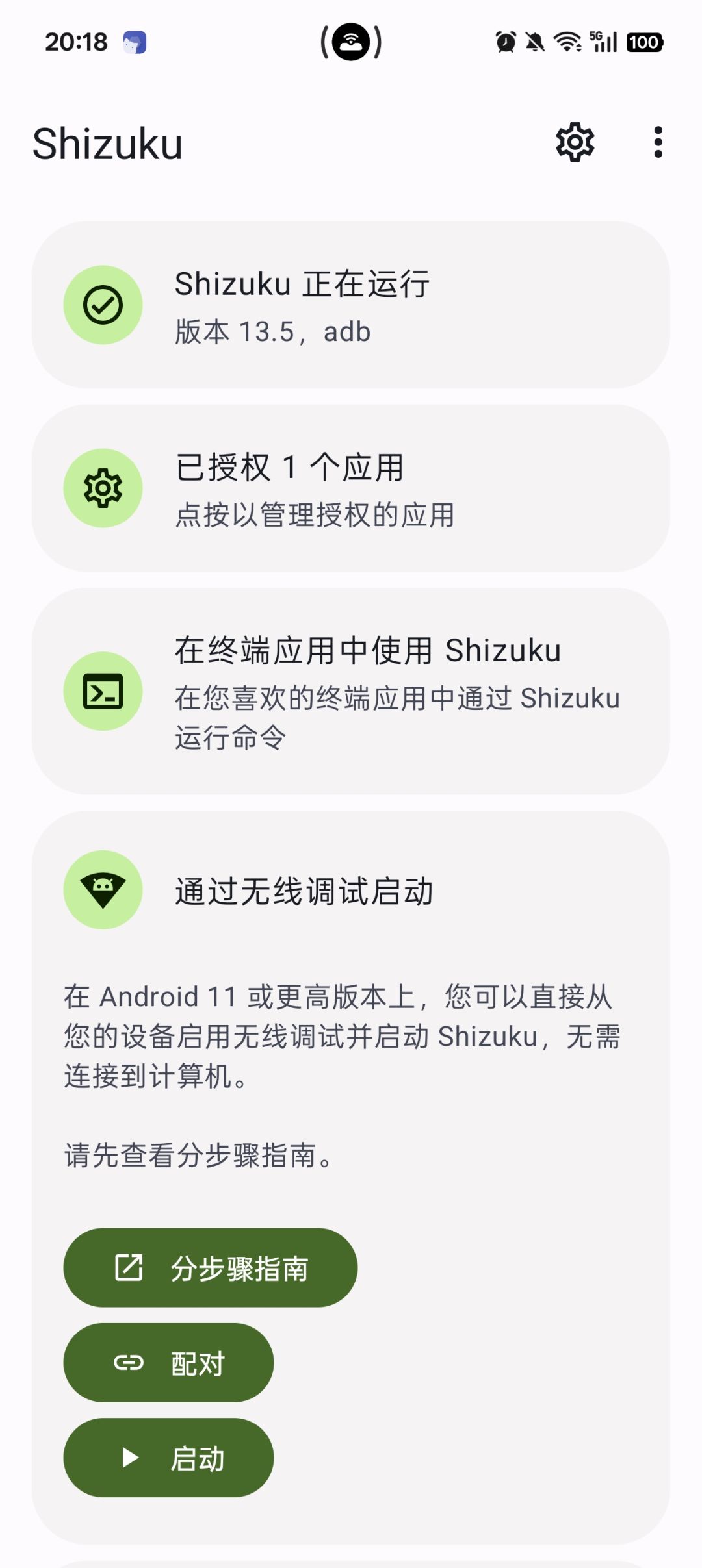Image resolution: width=702 pixels, height=1568 pixels.
Task: Click the link icon inside the 配对 button
Action: (x=129, y=1363)
